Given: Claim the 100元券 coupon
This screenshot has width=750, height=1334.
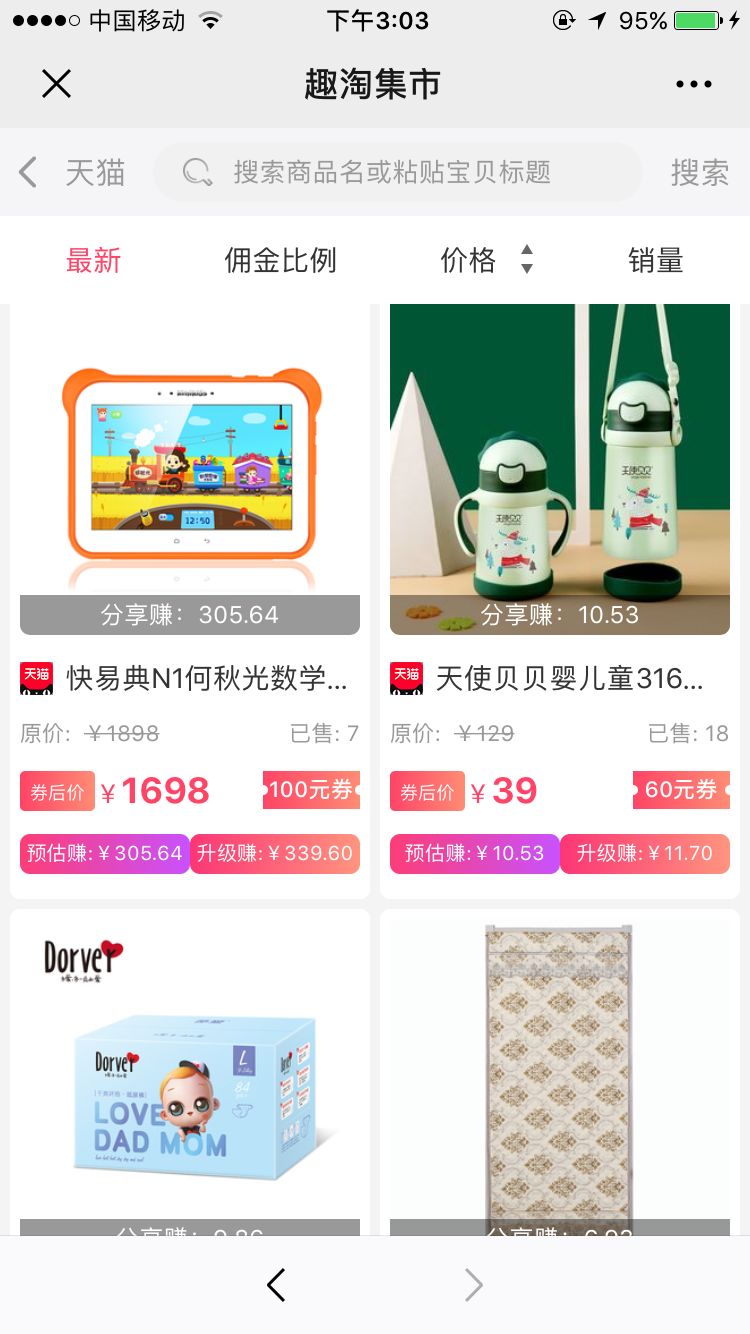Looking at the screenshot, I should pos(311,790).
